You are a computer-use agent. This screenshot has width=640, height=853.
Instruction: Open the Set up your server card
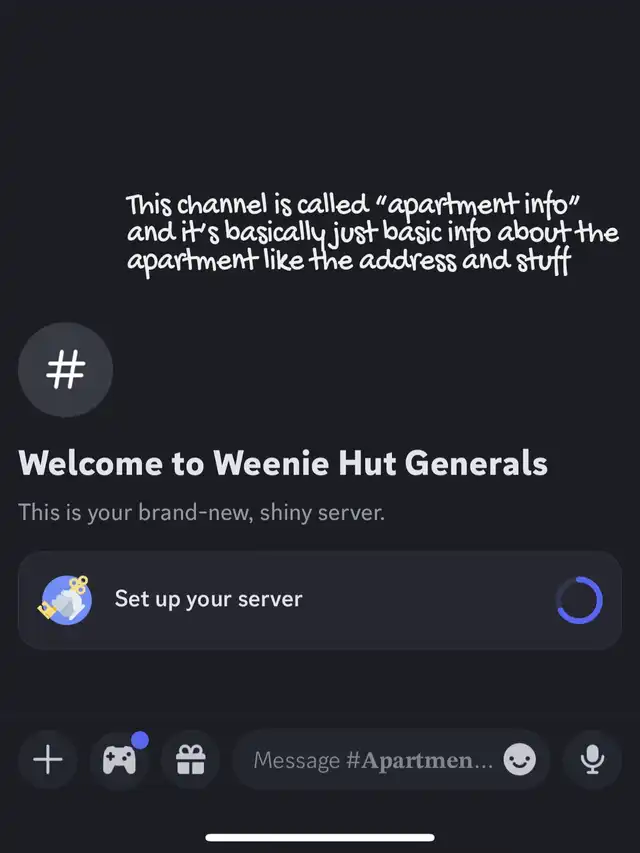320,600
